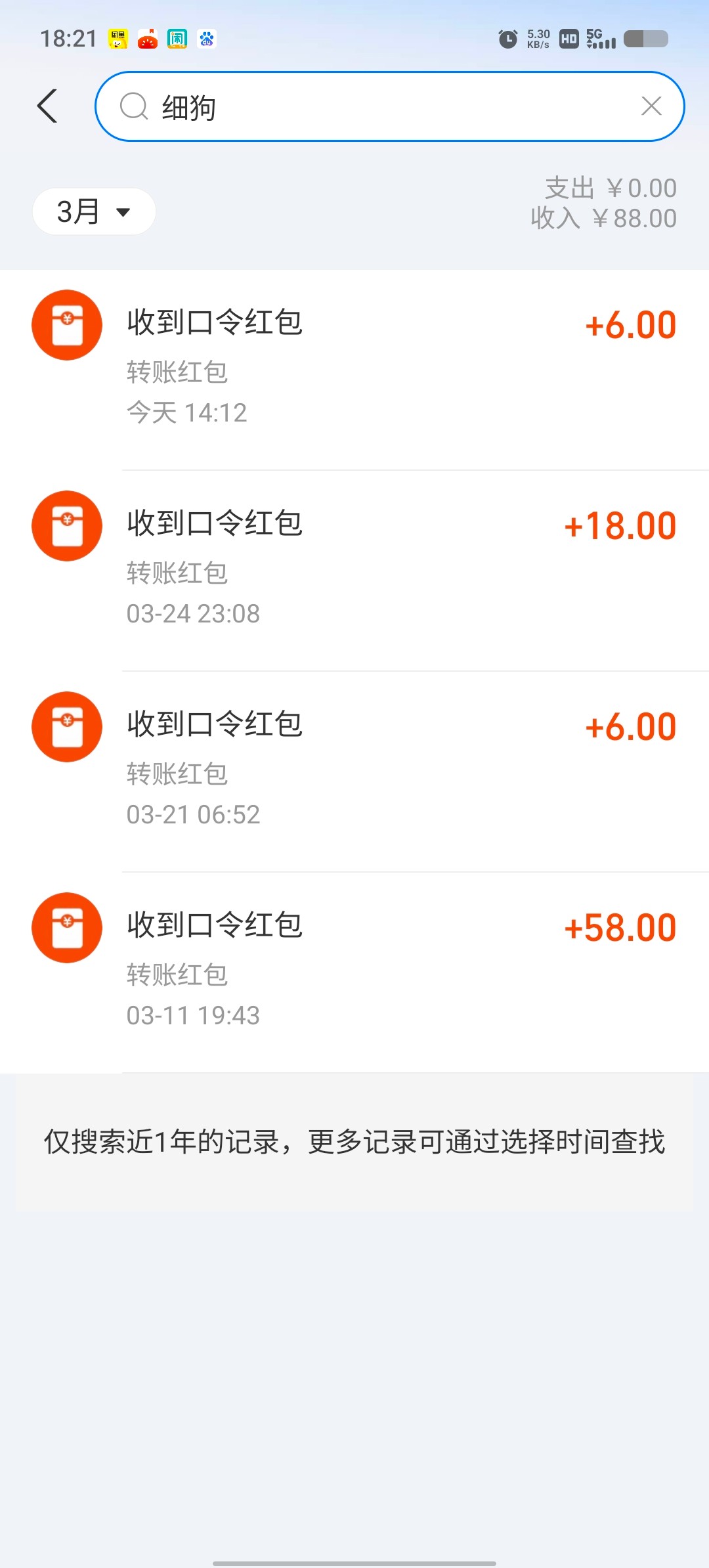Clear the search text with the X
Screen dimensions: 709x1568
(651, 106)
